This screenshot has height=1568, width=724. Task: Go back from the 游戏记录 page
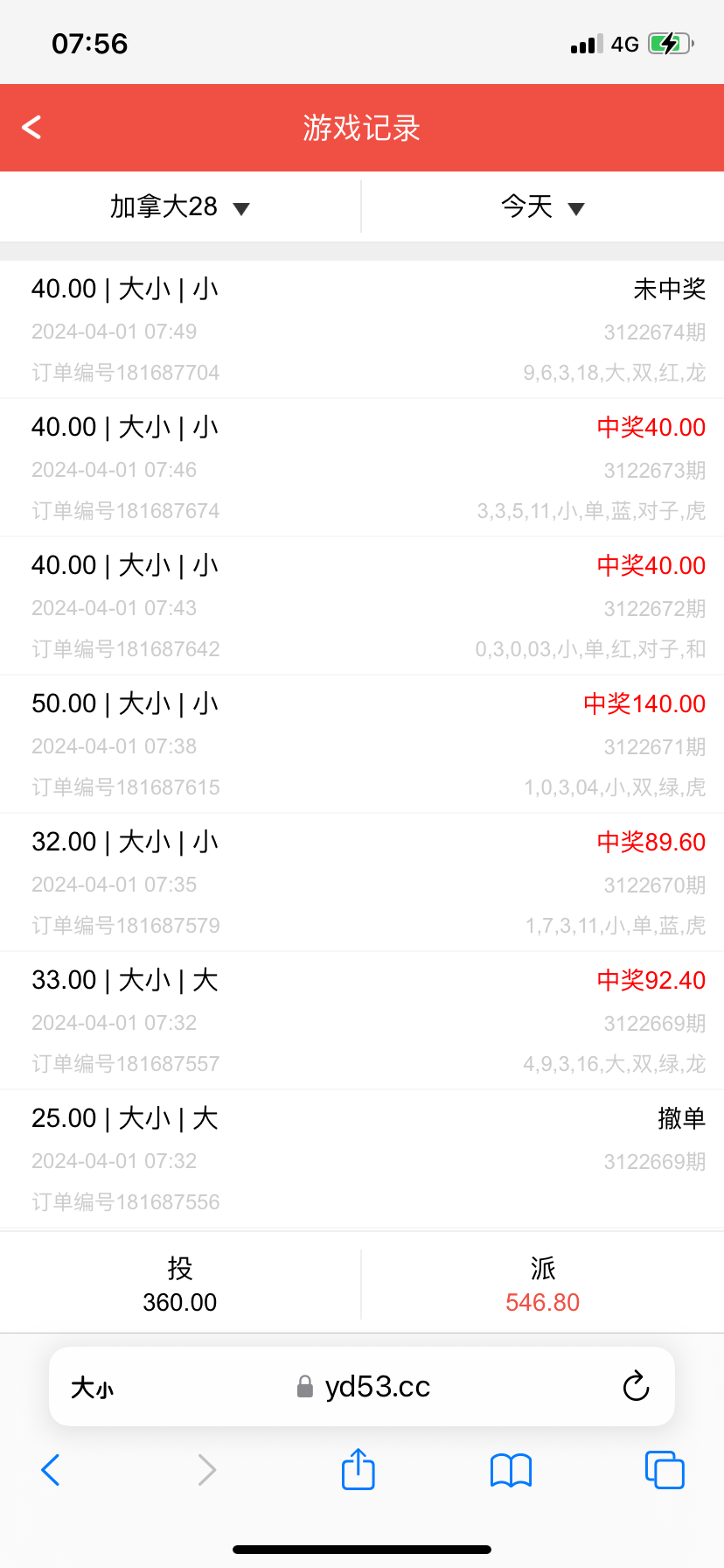pos(32,128)
